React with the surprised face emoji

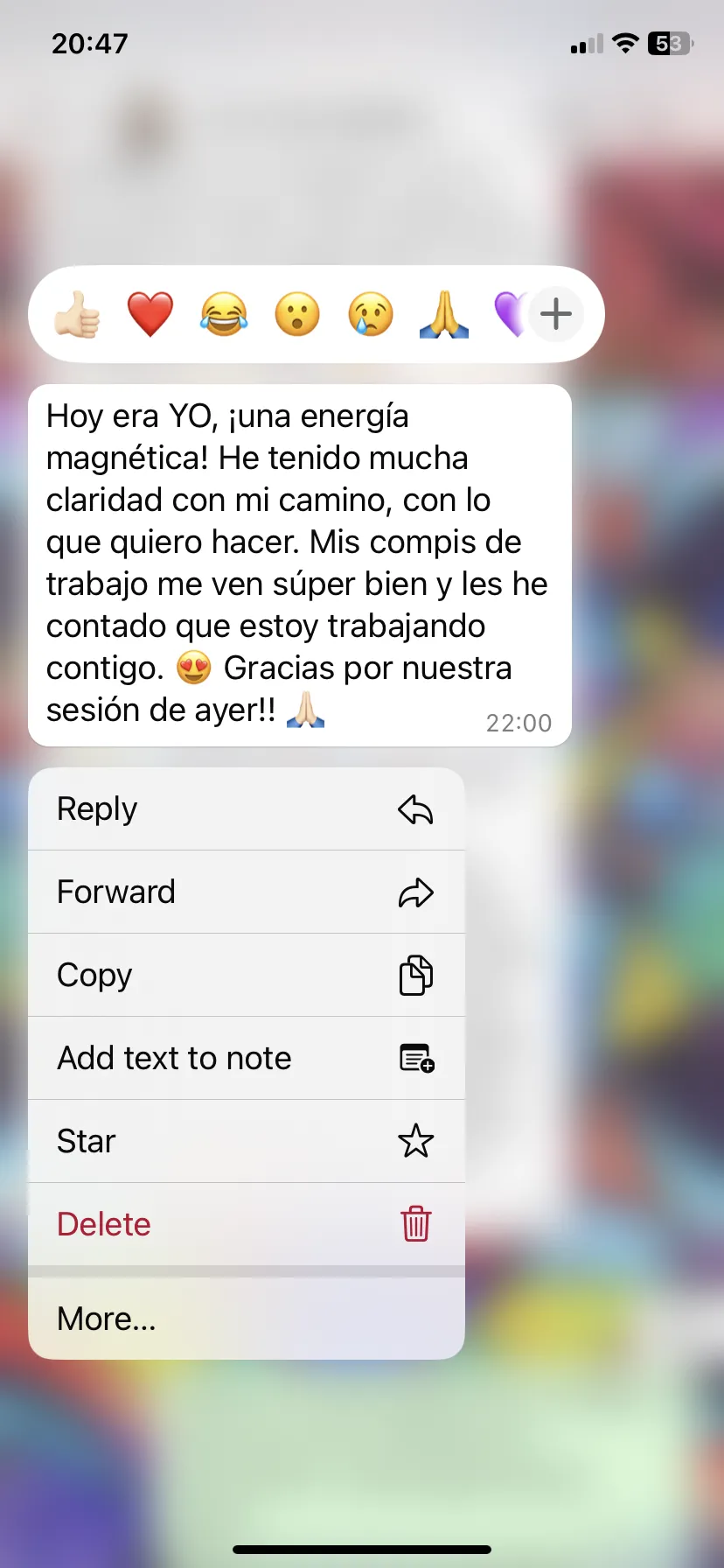(x=297, y=314)
